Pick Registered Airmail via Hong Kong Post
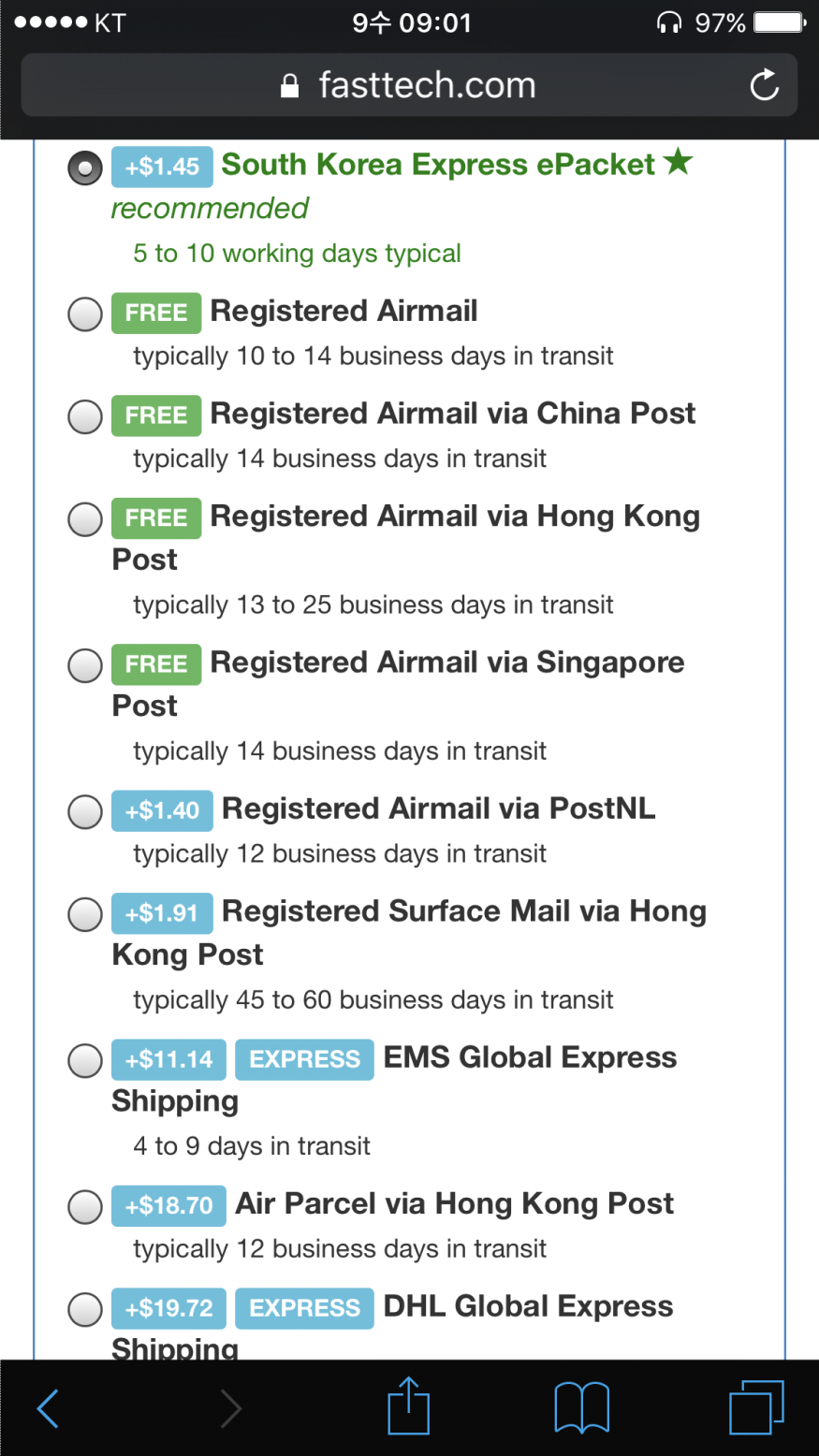This screenshot has height=1456, width=819. point(85,519)
